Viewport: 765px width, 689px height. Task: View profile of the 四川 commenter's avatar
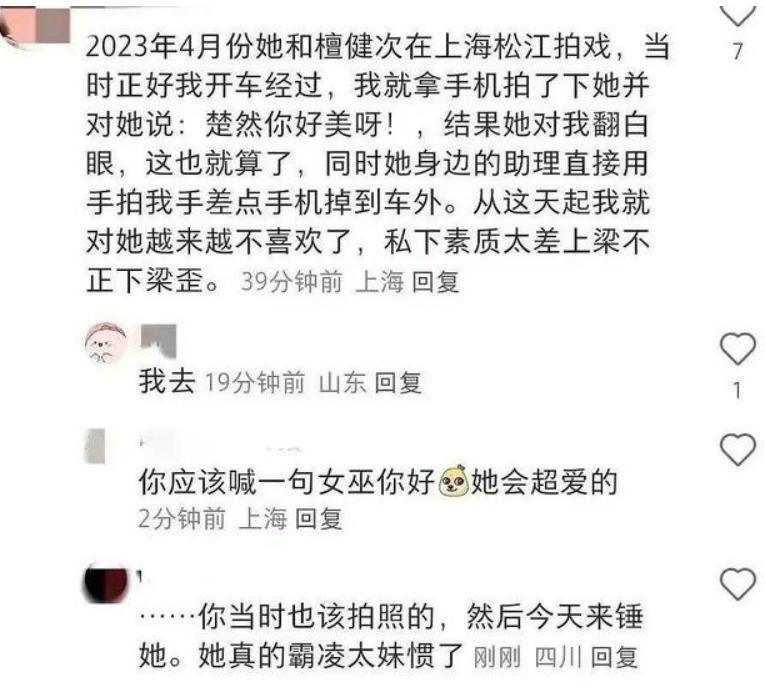(107, 581)
